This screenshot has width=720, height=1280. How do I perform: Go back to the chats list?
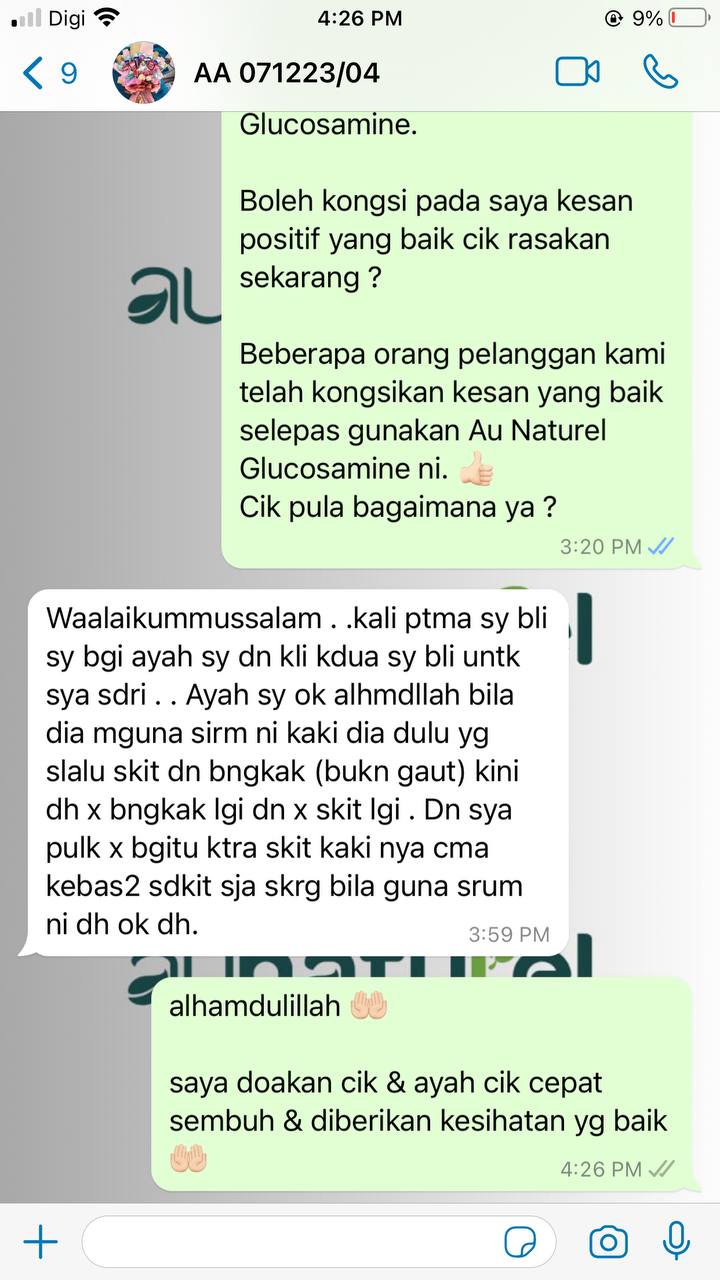coord(48,73)
